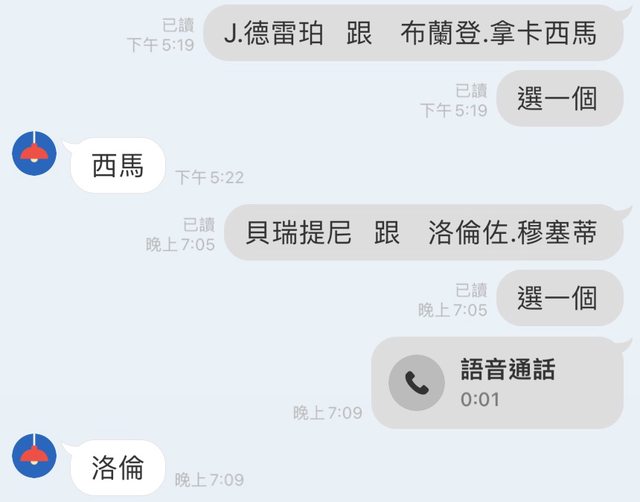Open sender's avatar beside 洛倫 message
The height and width of the screenshot is (502, 640).
pos(33,455)
